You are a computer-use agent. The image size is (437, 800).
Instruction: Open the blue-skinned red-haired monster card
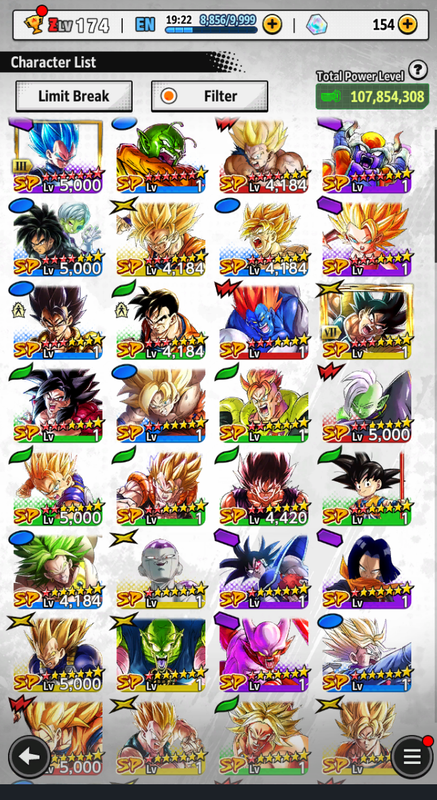(x=264, y=321)
